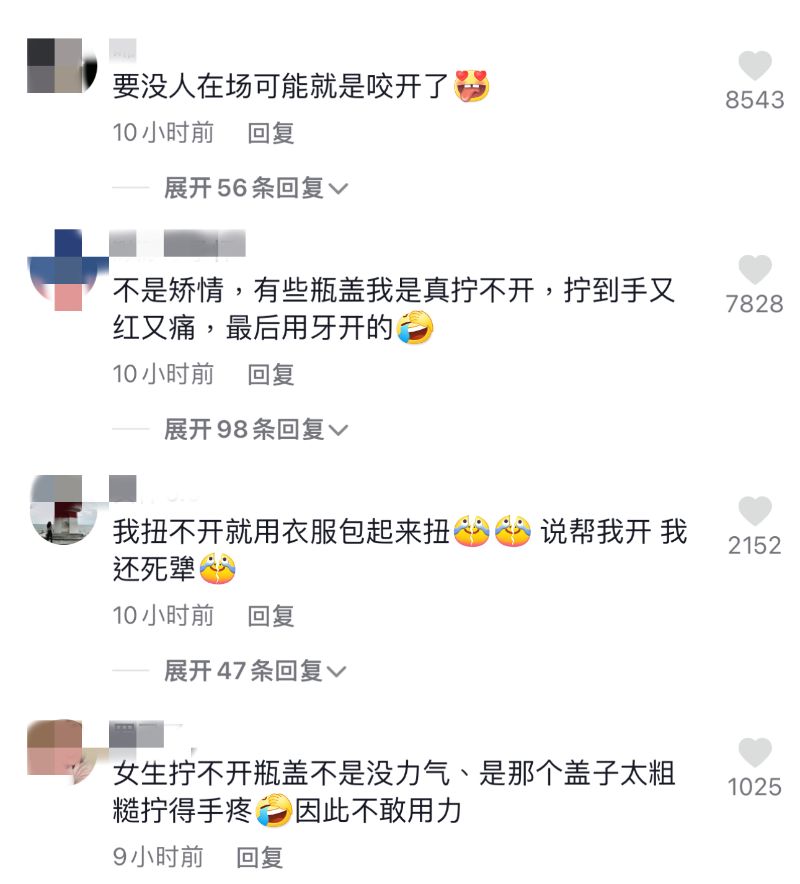Expand the 47 replies
This screenshot has height=884, width=800.
pyautogui.click(x=255, y=671)
